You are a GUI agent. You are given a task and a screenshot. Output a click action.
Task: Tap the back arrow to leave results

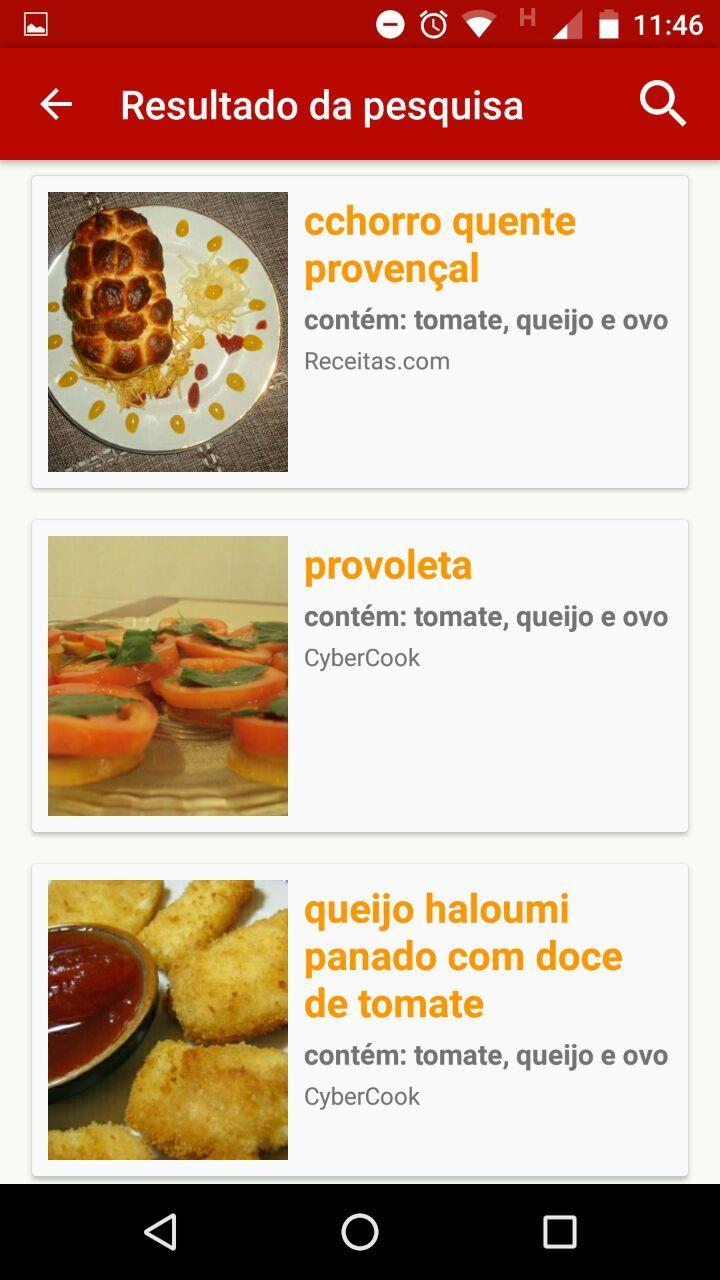pyautogui.click(x=57, y=103)
